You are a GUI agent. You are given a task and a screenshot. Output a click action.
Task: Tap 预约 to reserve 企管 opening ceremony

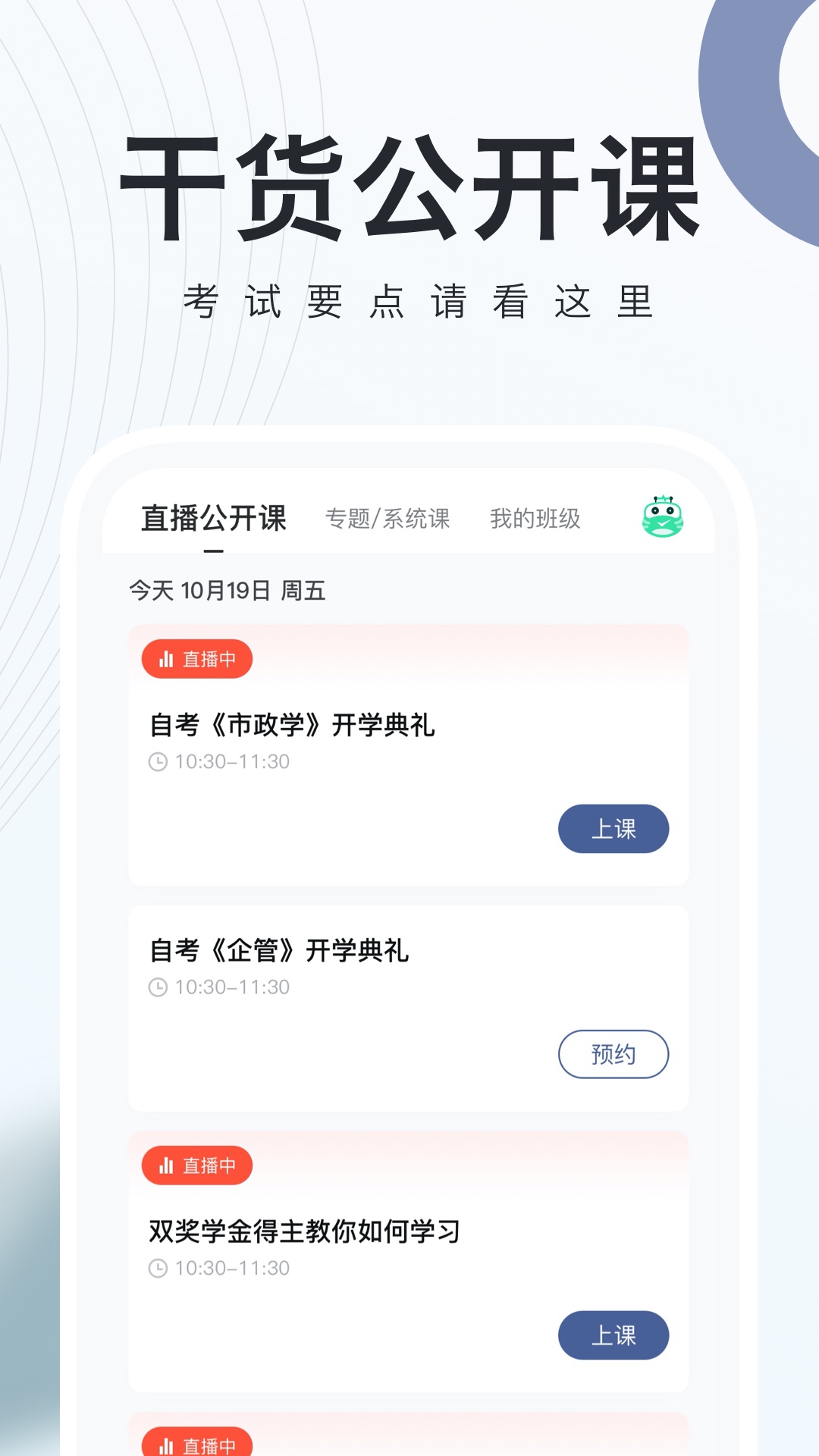click(613, 1053)
